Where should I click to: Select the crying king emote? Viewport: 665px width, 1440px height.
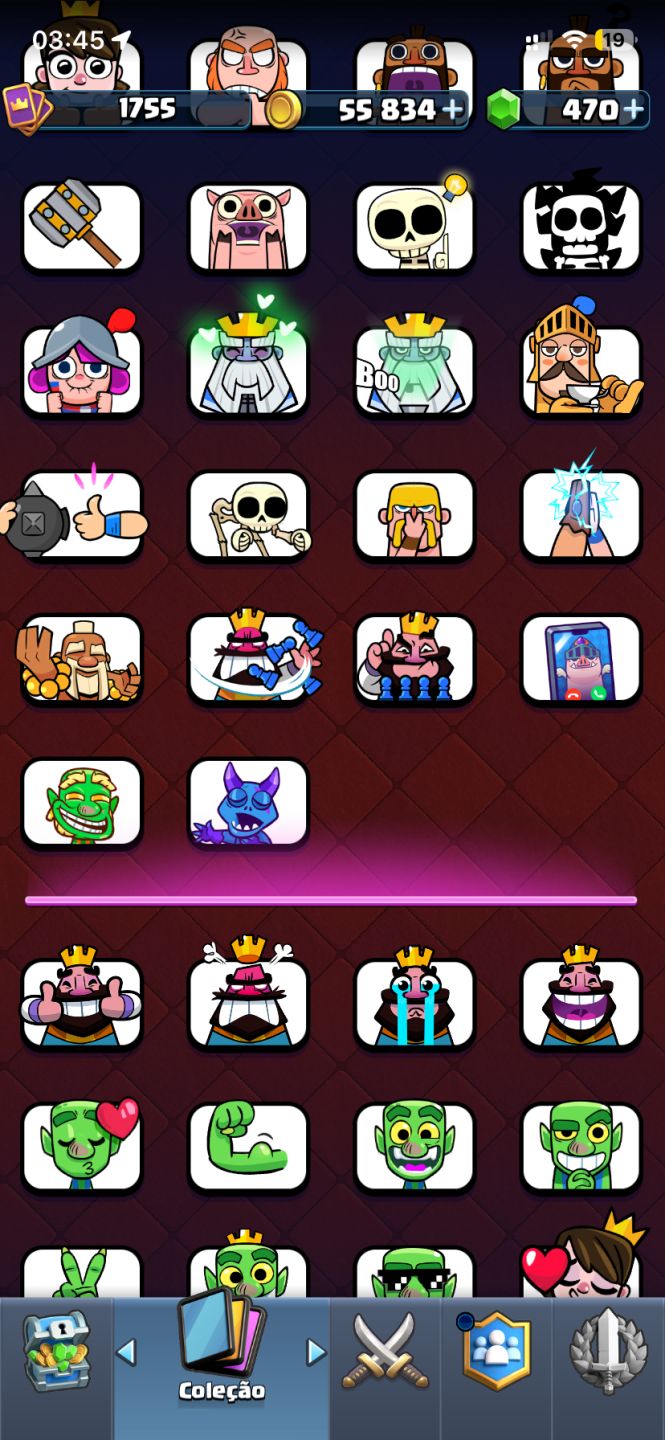click(x=415, y=1000)
